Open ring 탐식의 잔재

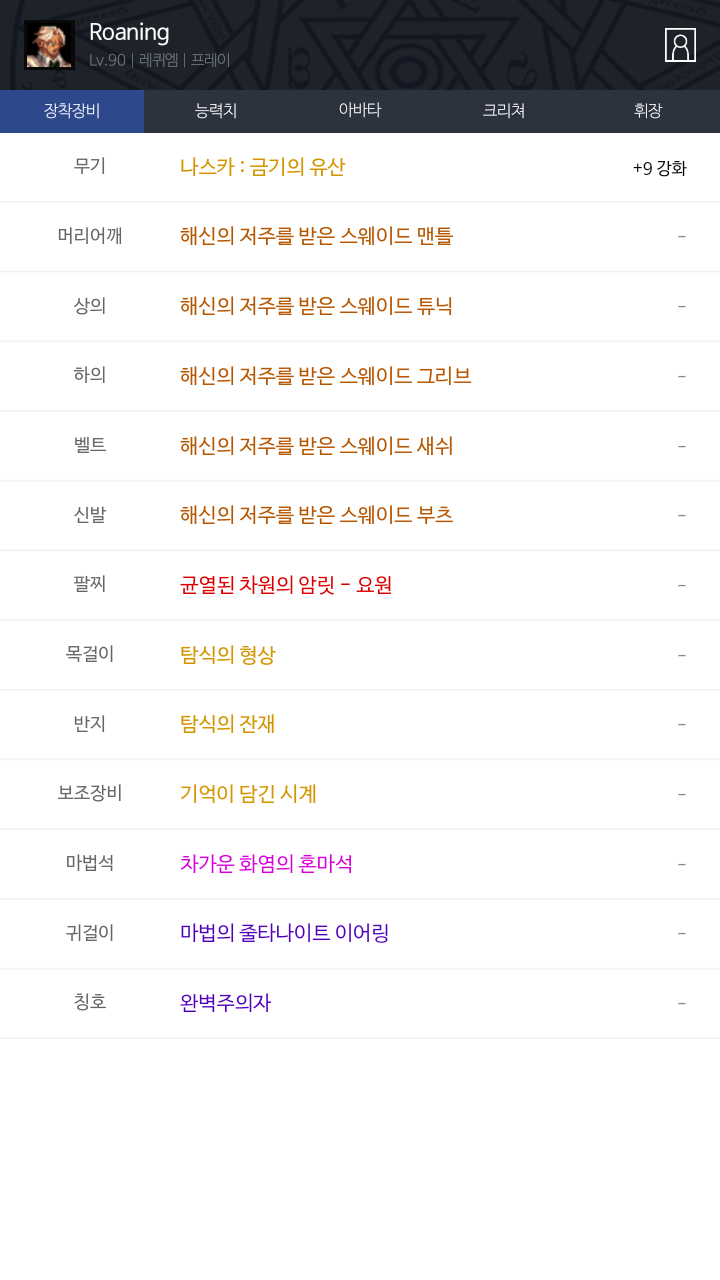[227, 724]
